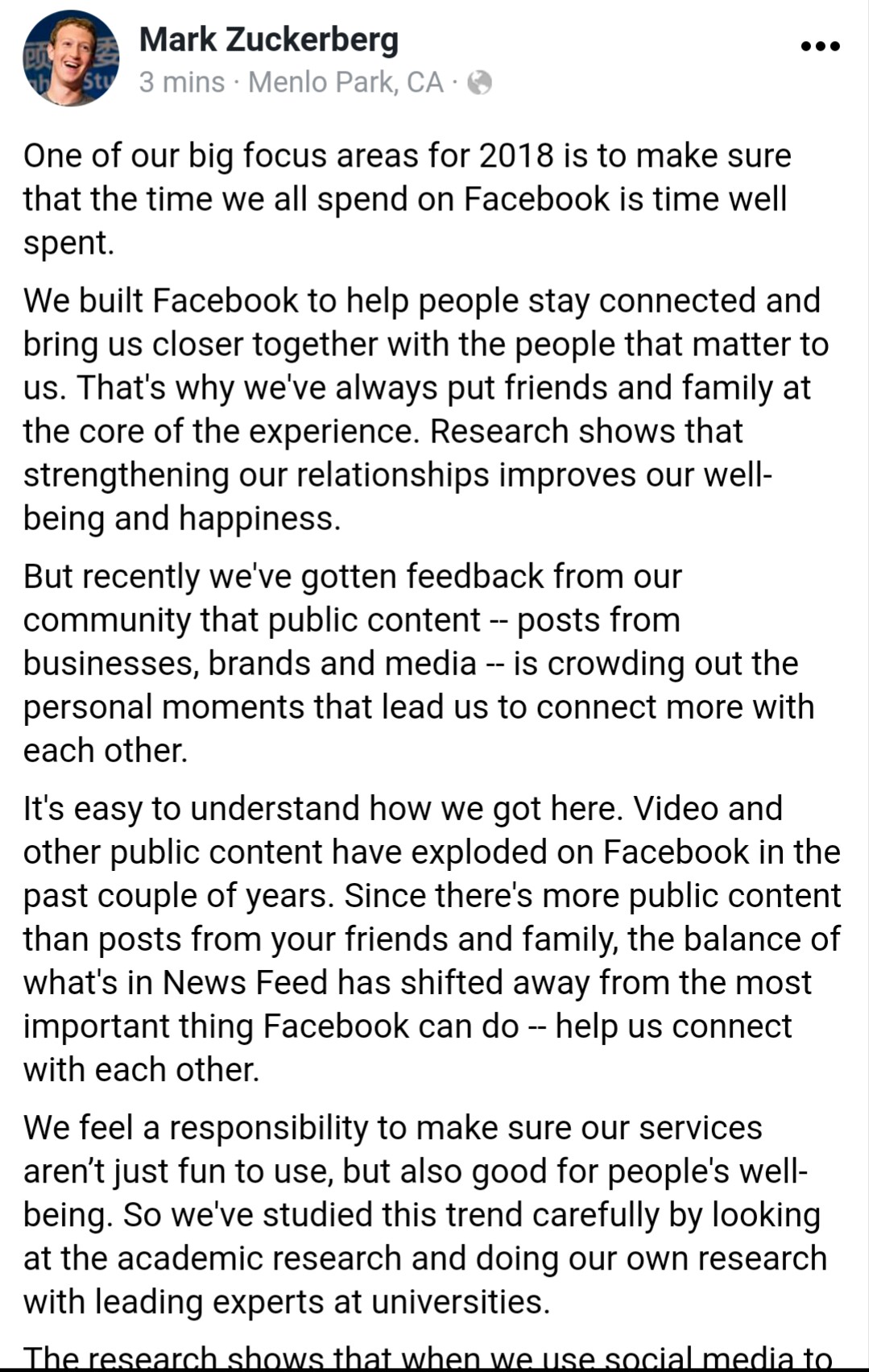The height and width of the screenshot is (1372, 869).
Task: Open Mark Zuckerberg's profile picture
Action: [71, 58]
